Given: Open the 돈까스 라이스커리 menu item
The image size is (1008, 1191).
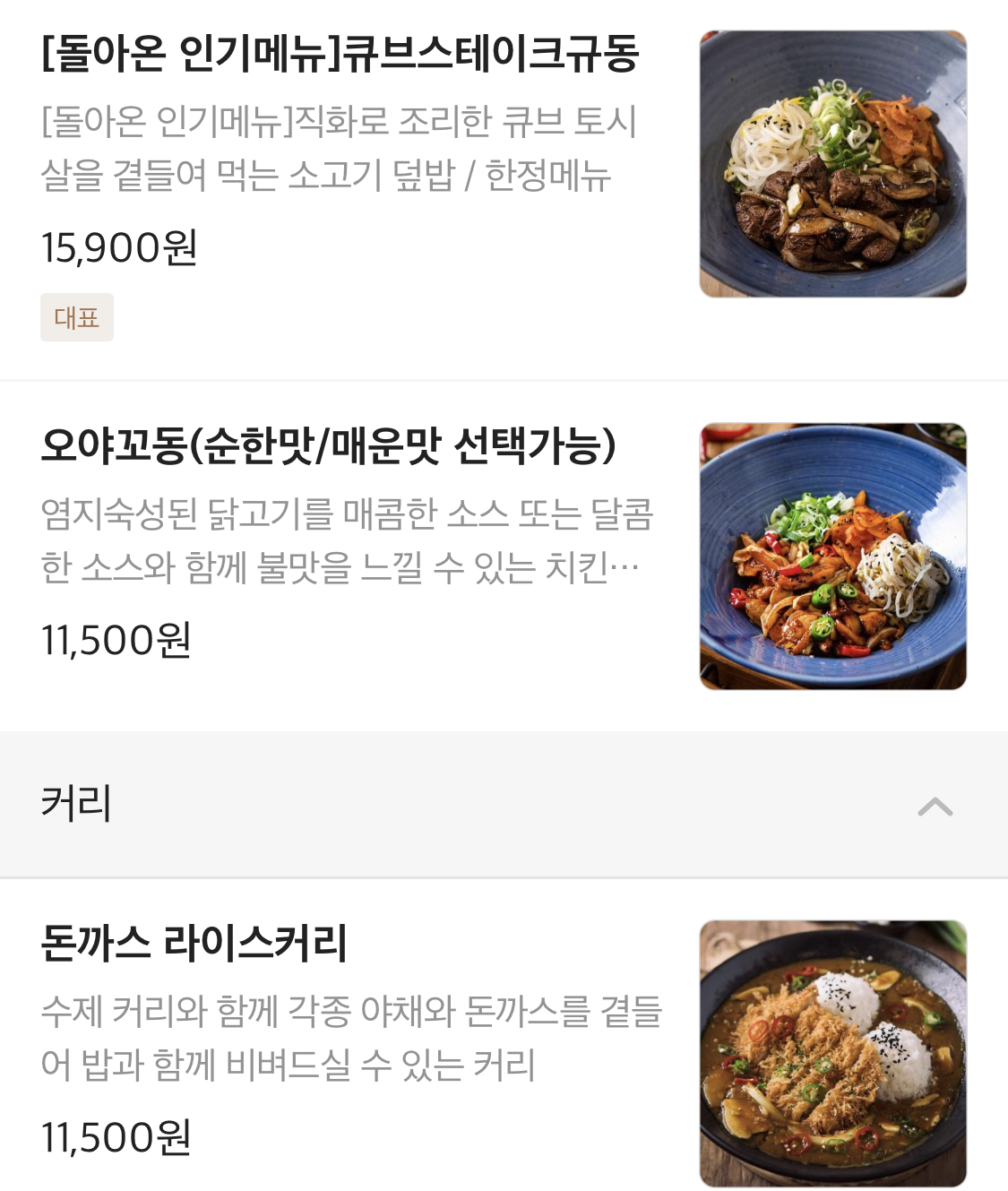Looking at the screenshot, I should coord(194,943).
